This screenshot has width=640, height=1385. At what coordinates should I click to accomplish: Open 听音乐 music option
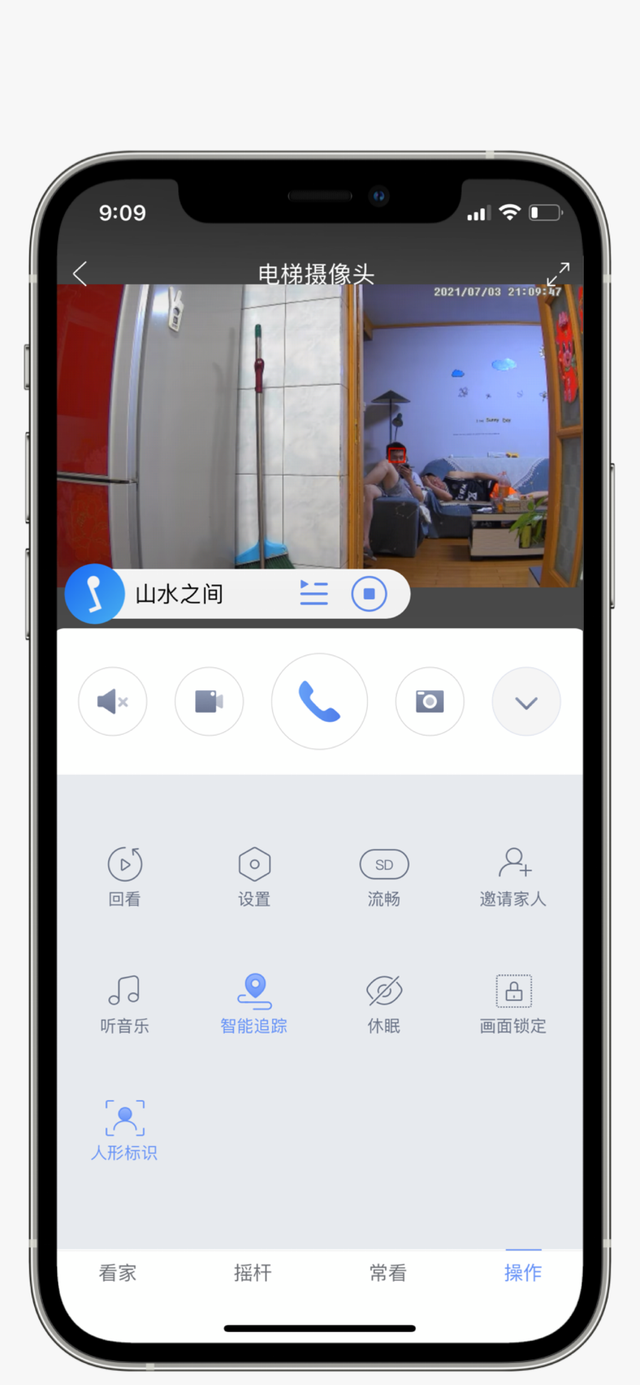pyautogui.click(x=125, y=1003)
